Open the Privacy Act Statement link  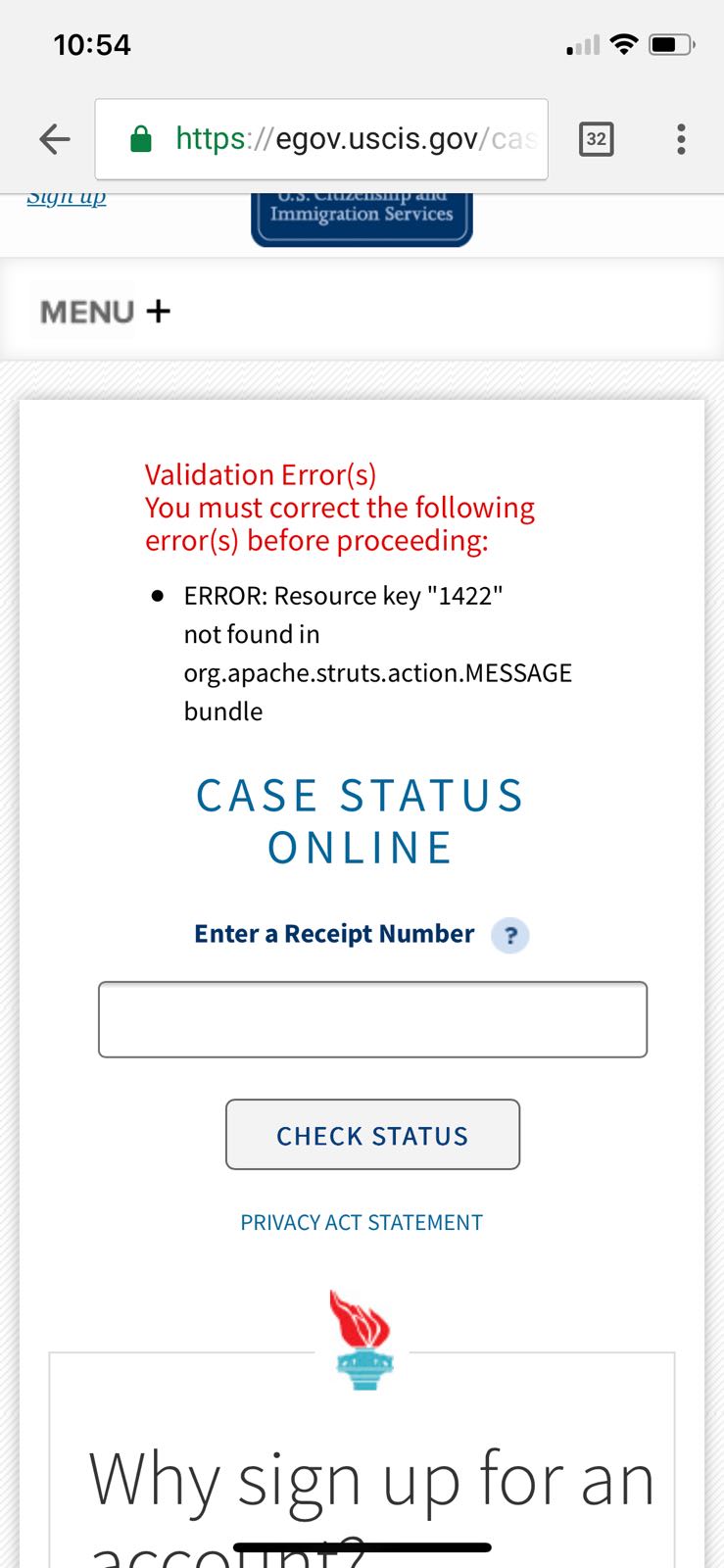pyautogui.click(x=362, y=1223)
